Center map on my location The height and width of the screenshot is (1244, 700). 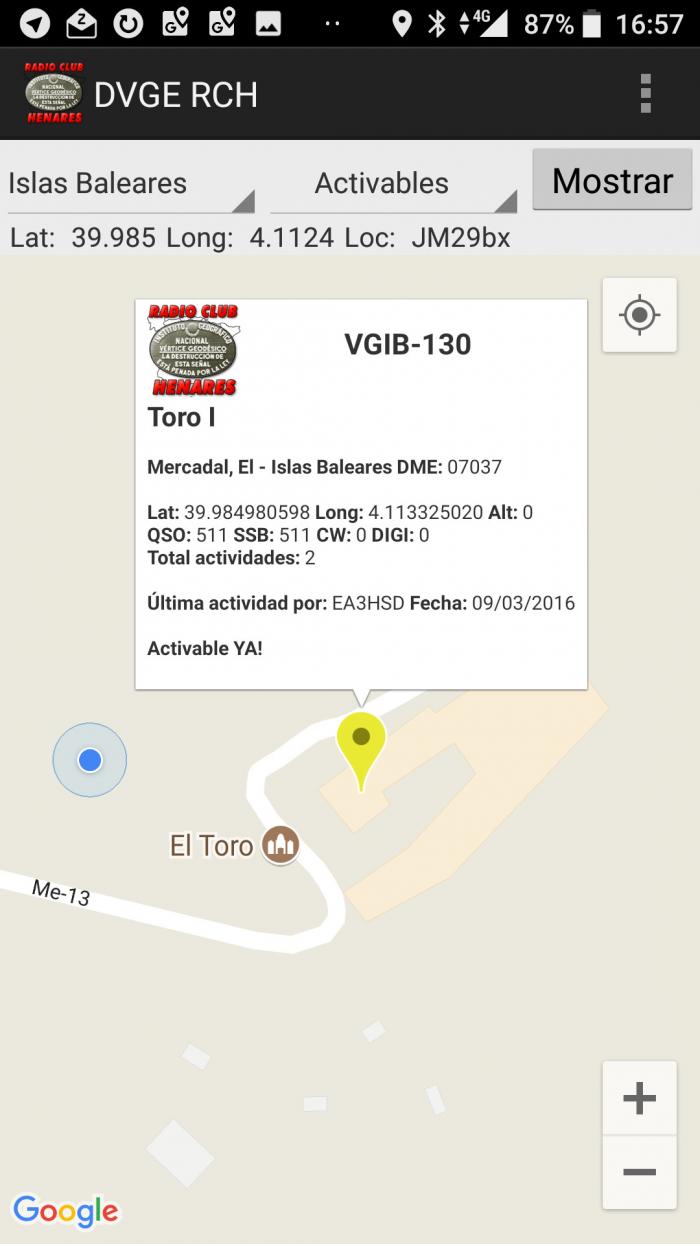(x=639, y=315)
